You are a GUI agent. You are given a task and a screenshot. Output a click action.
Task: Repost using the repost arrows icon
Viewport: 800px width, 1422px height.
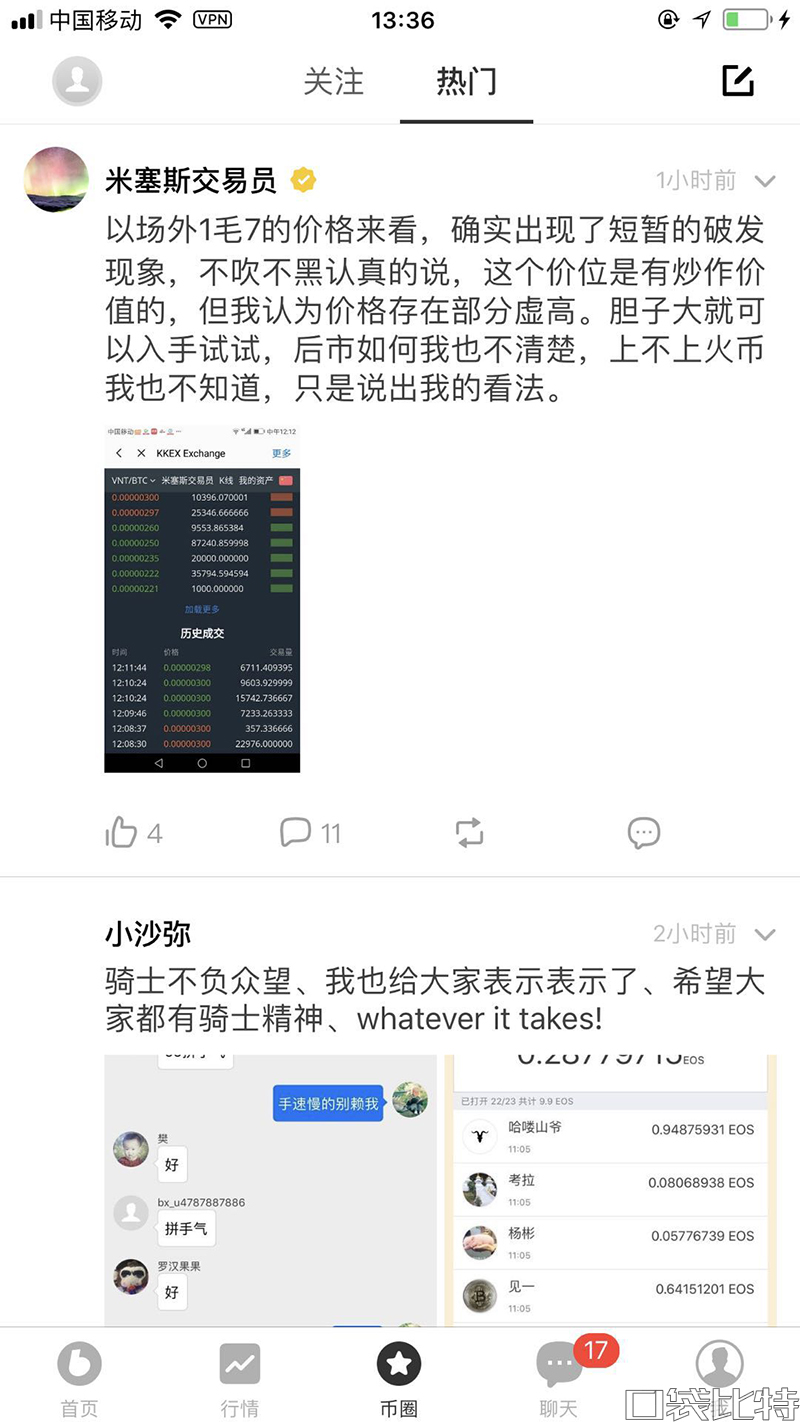468,832
